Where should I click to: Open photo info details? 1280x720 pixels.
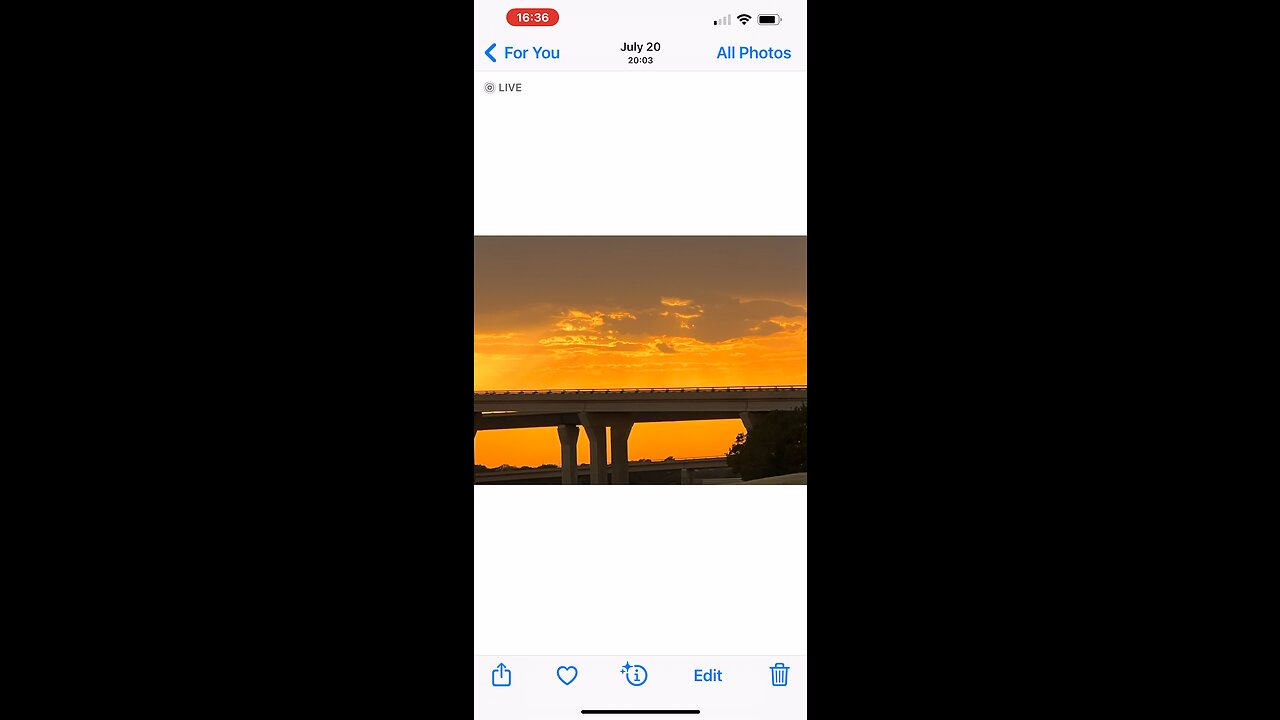tap(635, 675)
